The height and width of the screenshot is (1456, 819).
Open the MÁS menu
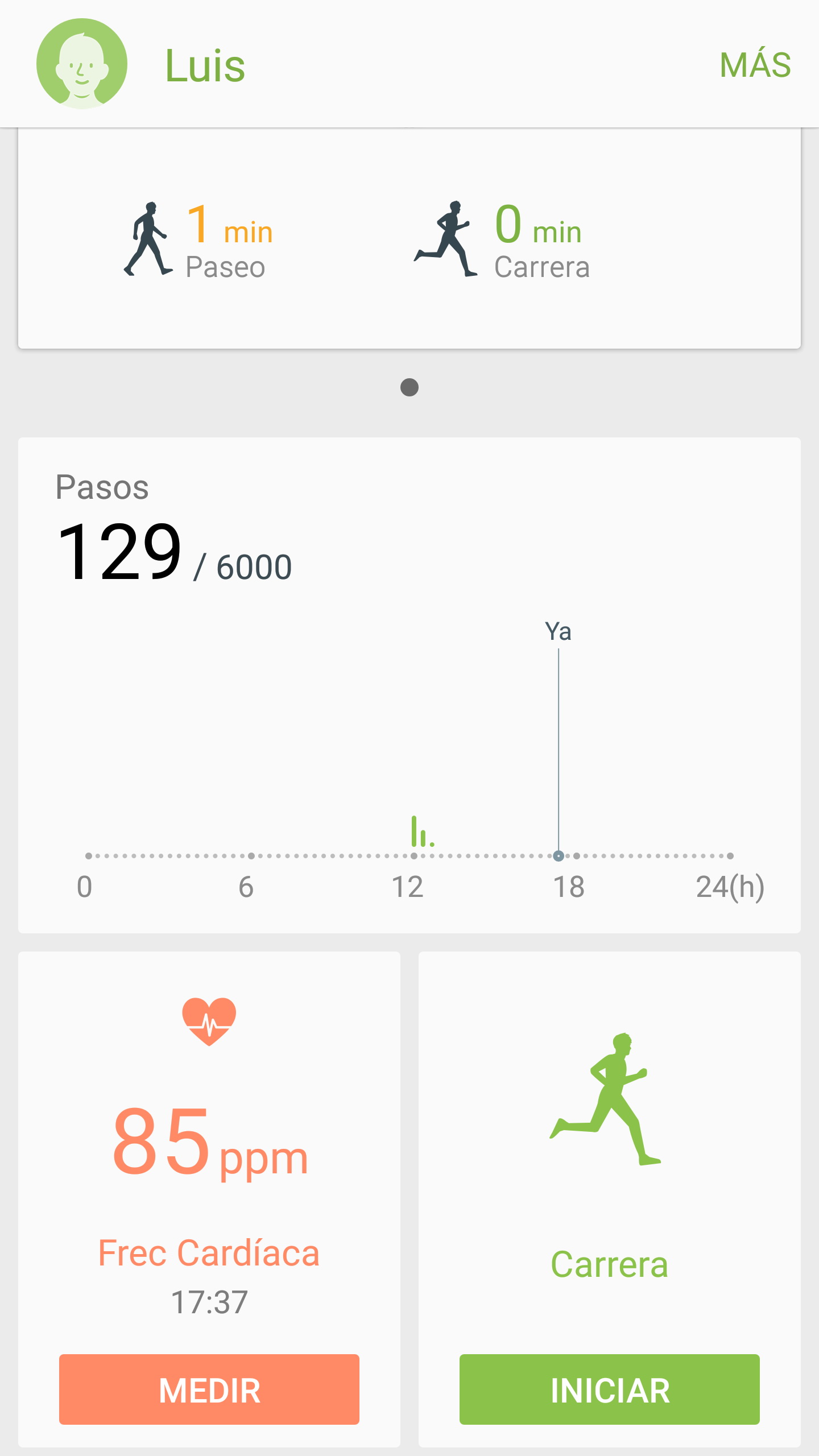point(755,65)
